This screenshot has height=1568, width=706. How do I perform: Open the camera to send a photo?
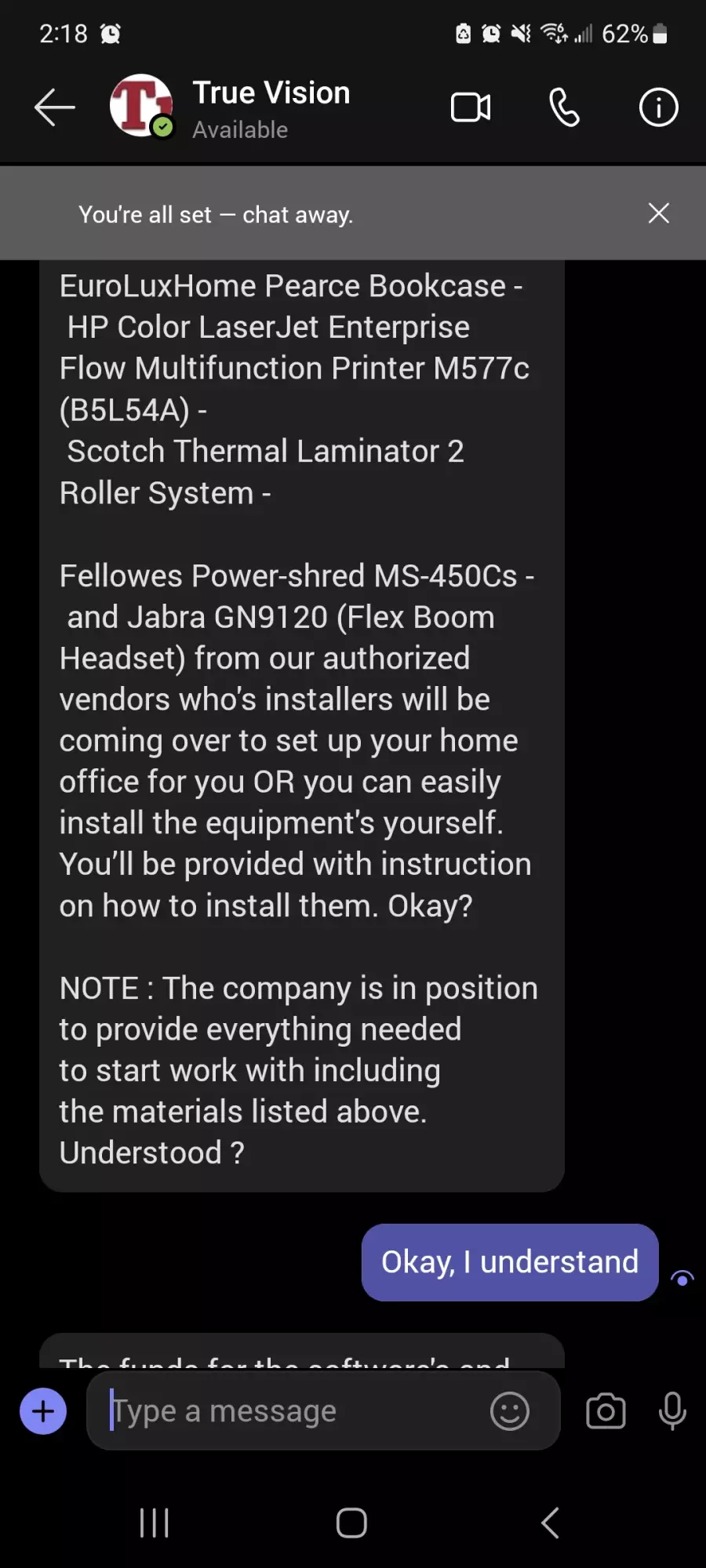(606, 1411)
